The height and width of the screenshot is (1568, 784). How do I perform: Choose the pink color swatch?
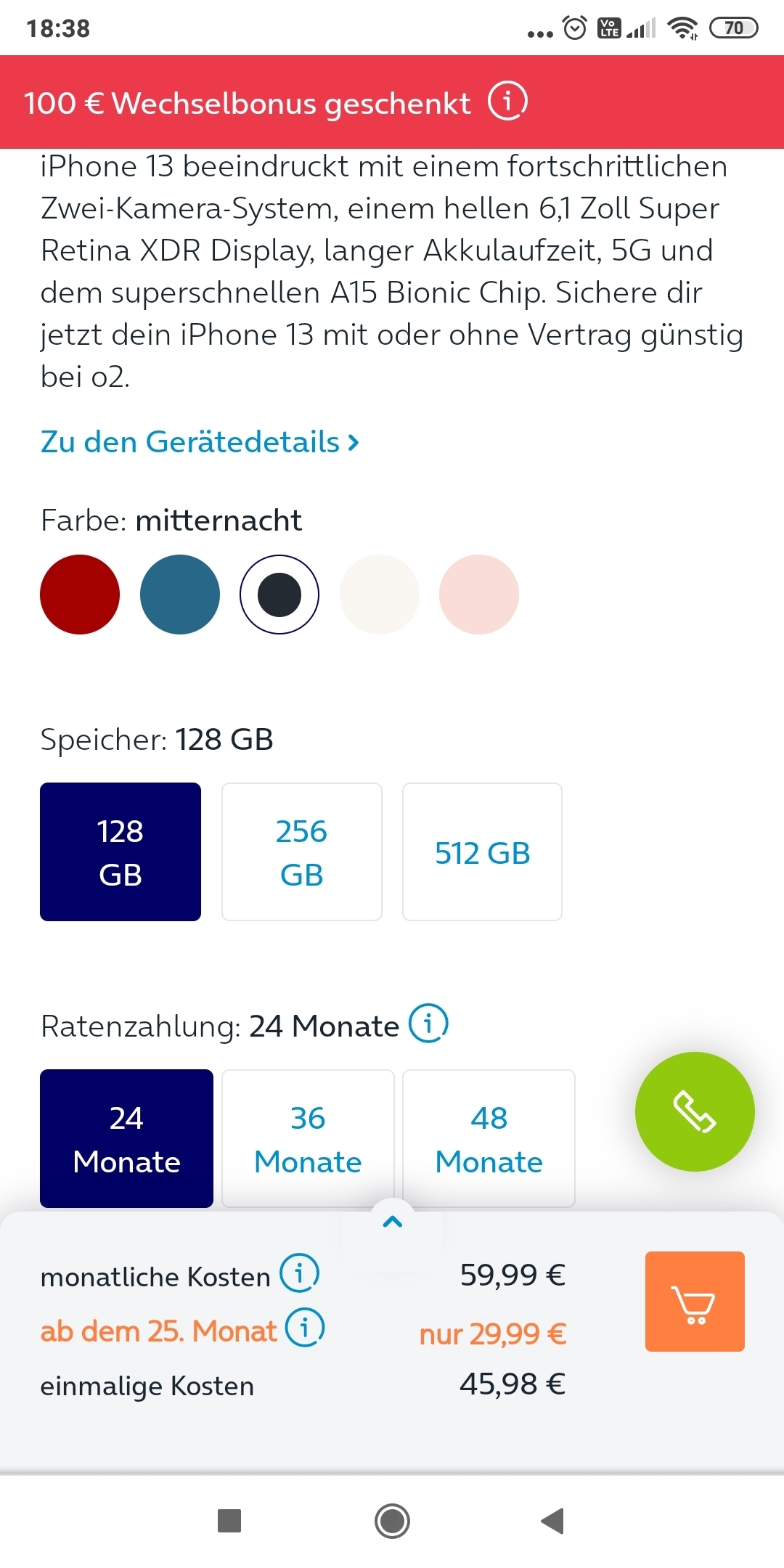click(479, 595)
